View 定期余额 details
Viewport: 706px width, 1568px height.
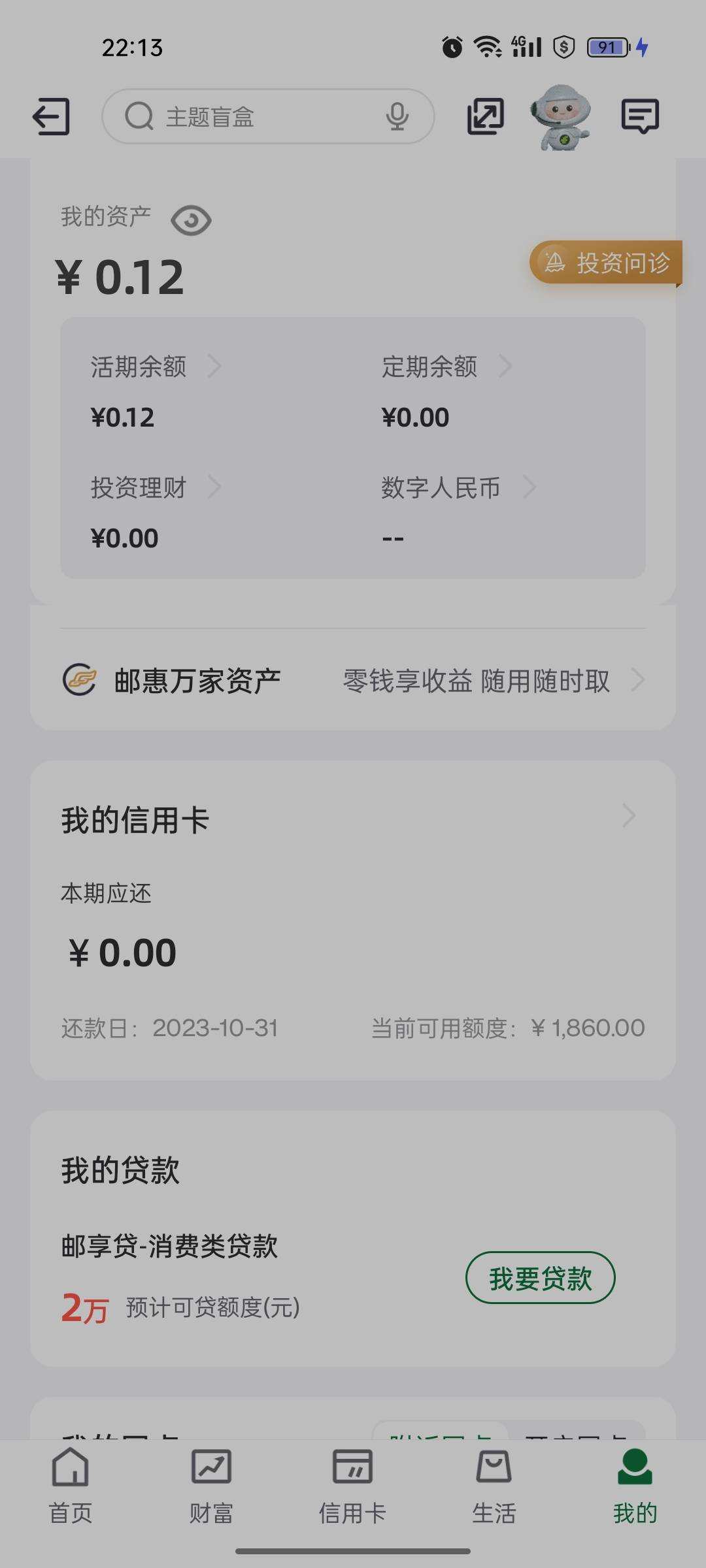click(447, 367)
